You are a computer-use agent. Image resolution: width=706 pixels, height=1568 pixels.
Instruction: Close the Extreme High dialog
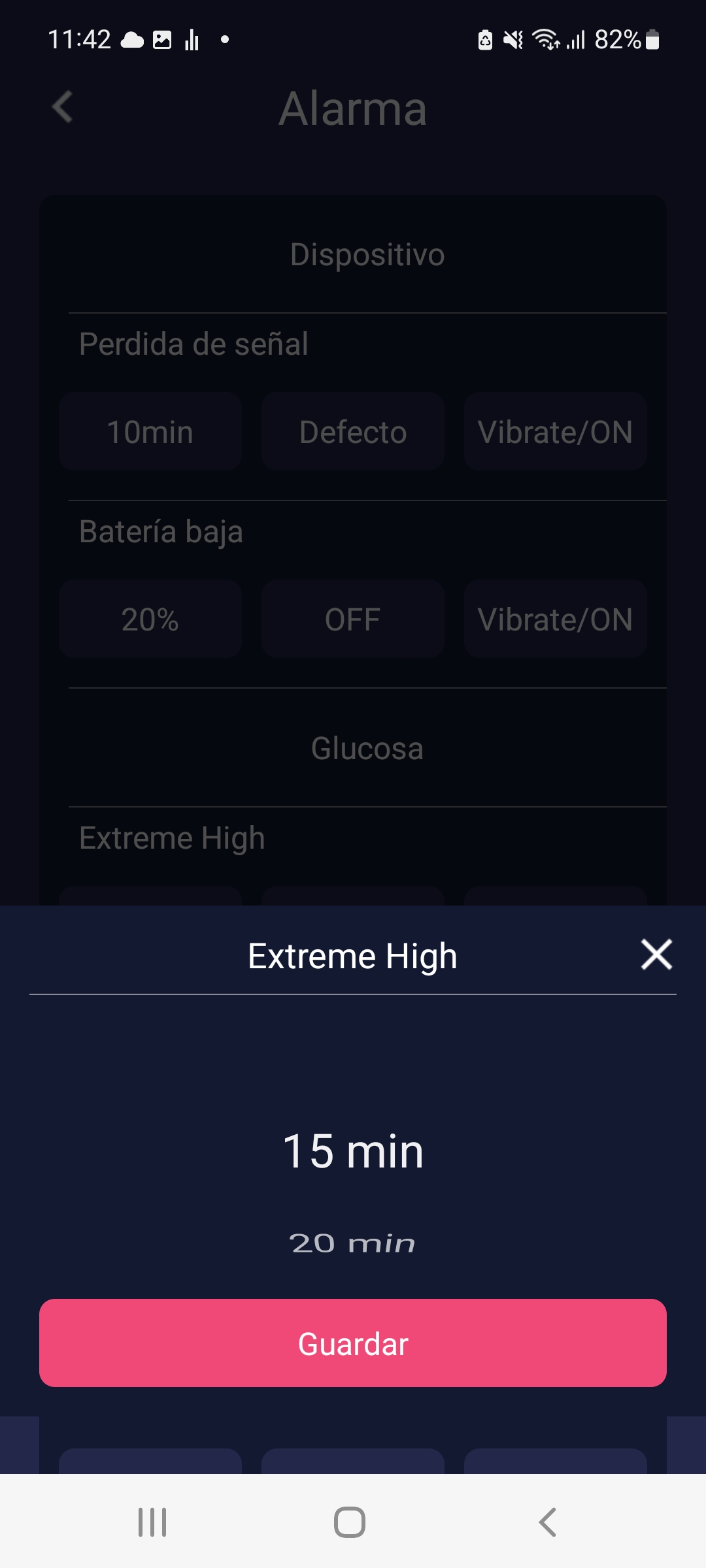pos(656,955)
